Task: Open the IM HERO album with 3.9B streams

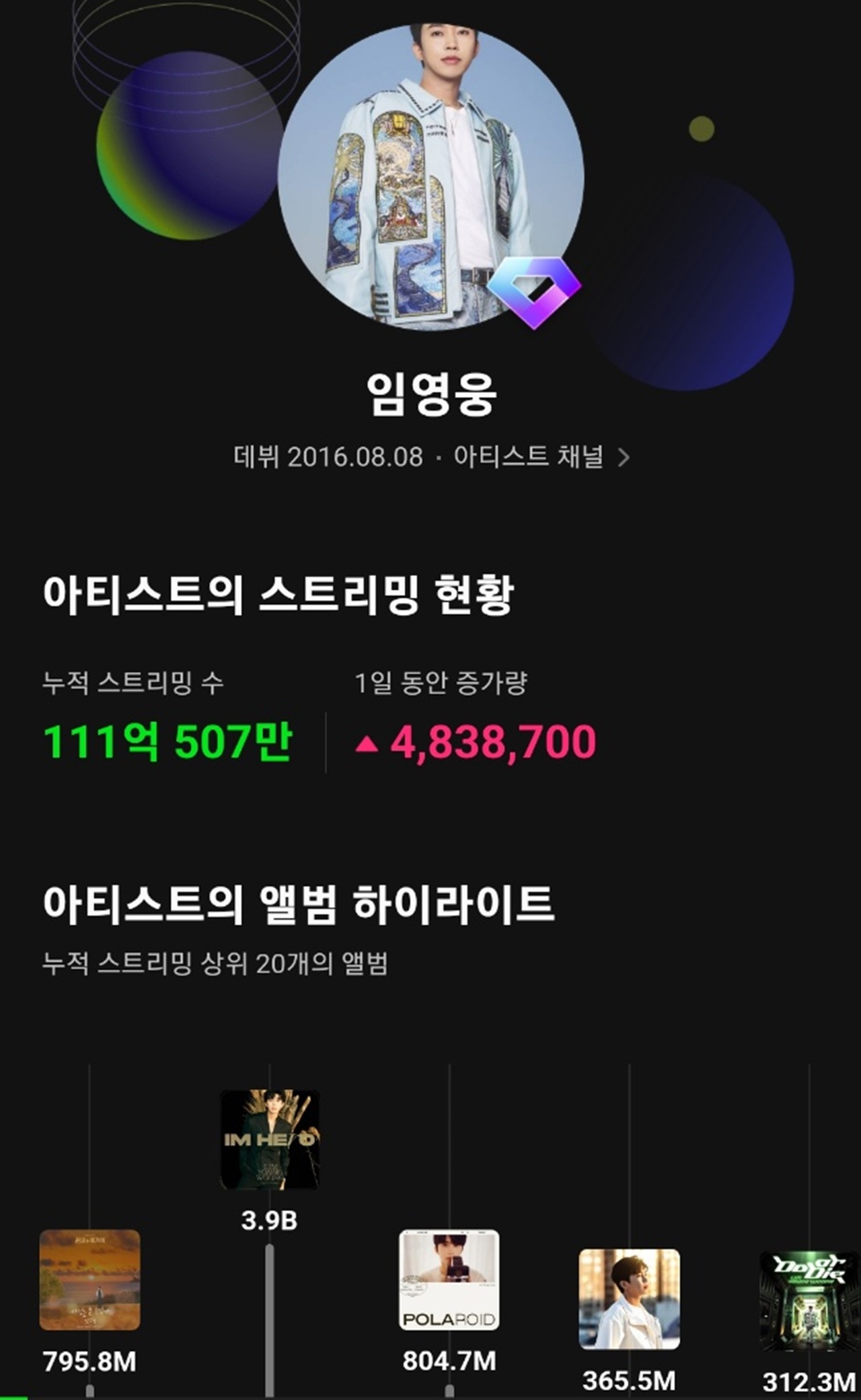Action: coord(270,1140)
